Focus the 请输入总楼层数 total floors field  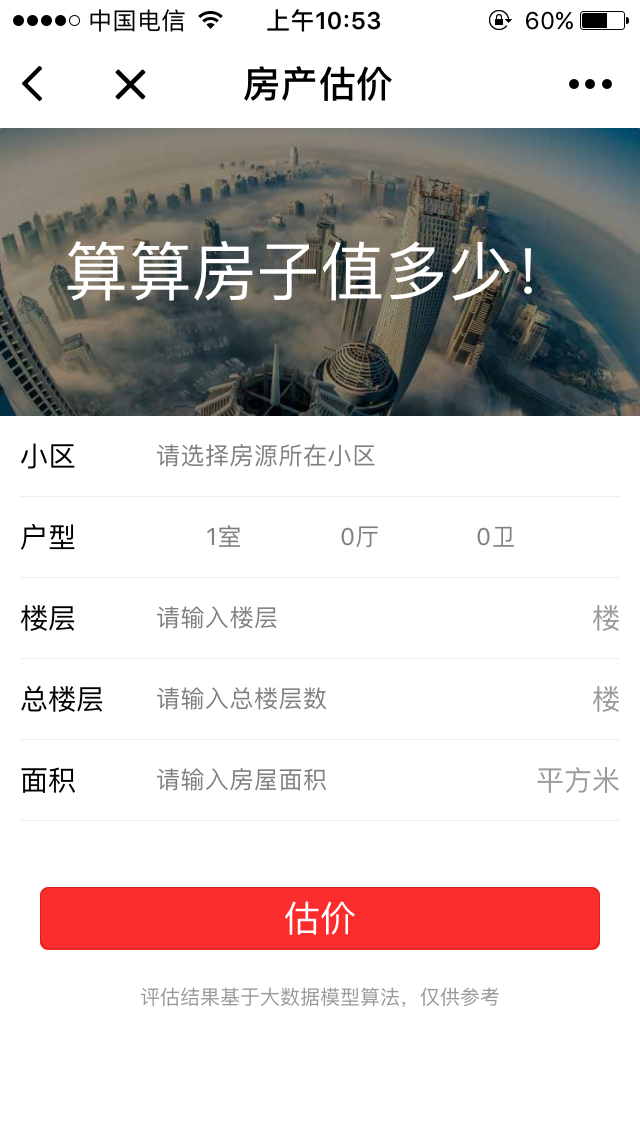242,699
